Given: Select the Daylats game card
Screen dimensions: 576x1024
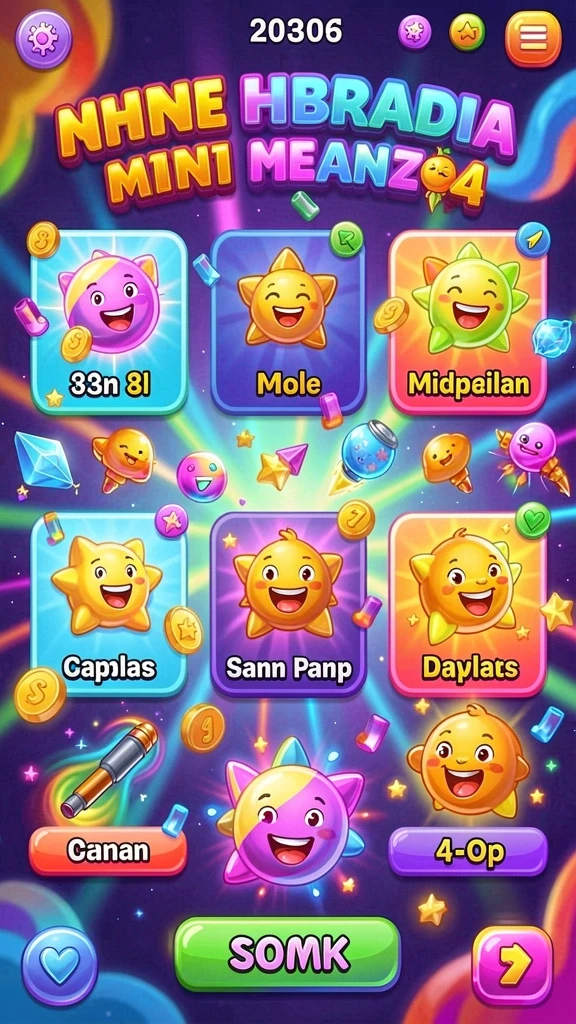Looking at the screenshot, I should click(x=468, y=604).
